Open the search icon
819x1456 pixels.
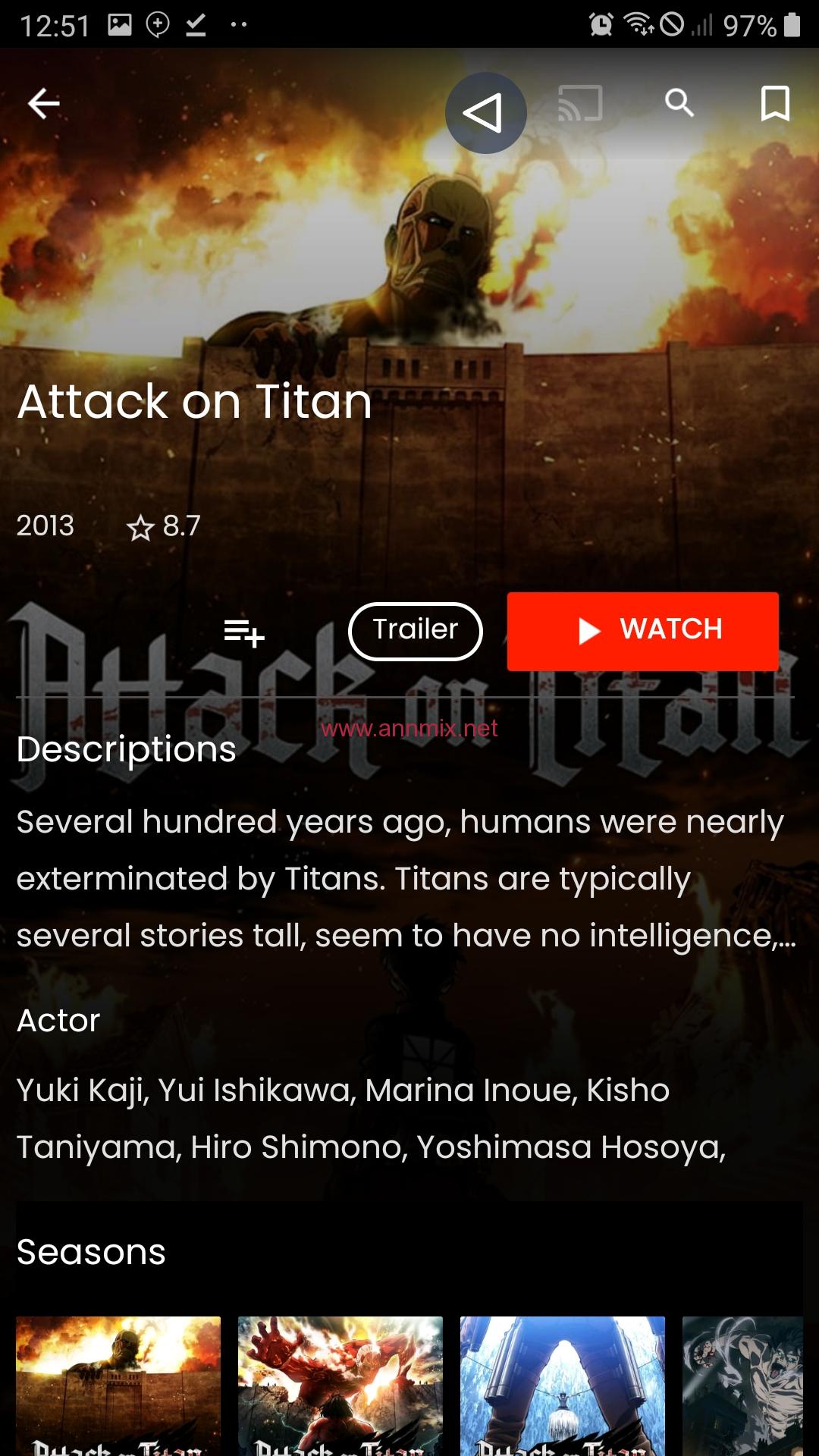click(679, 102)
